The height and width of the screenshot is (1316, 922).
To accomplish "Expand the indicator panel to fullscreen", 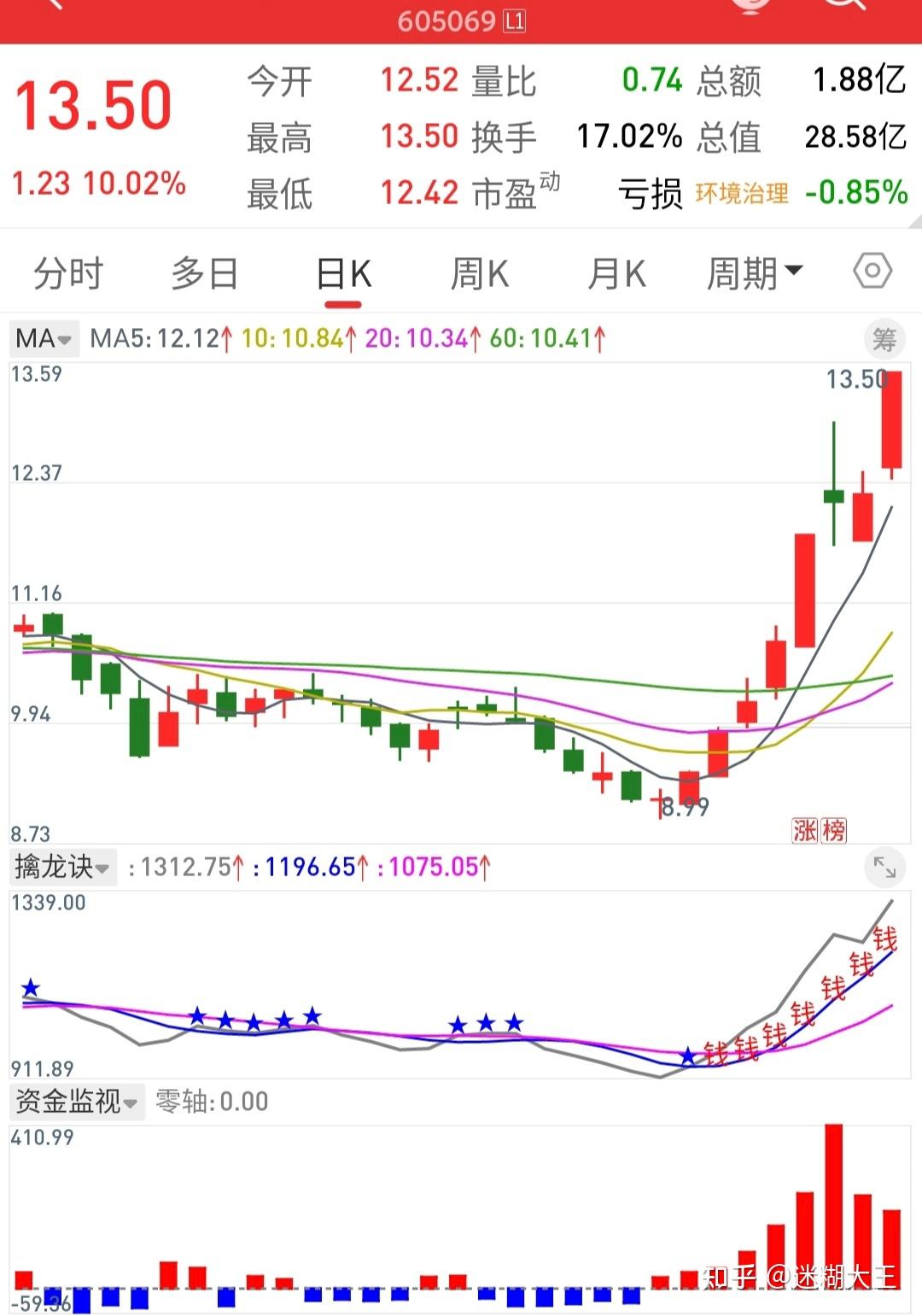I will (x=884, y=869).
